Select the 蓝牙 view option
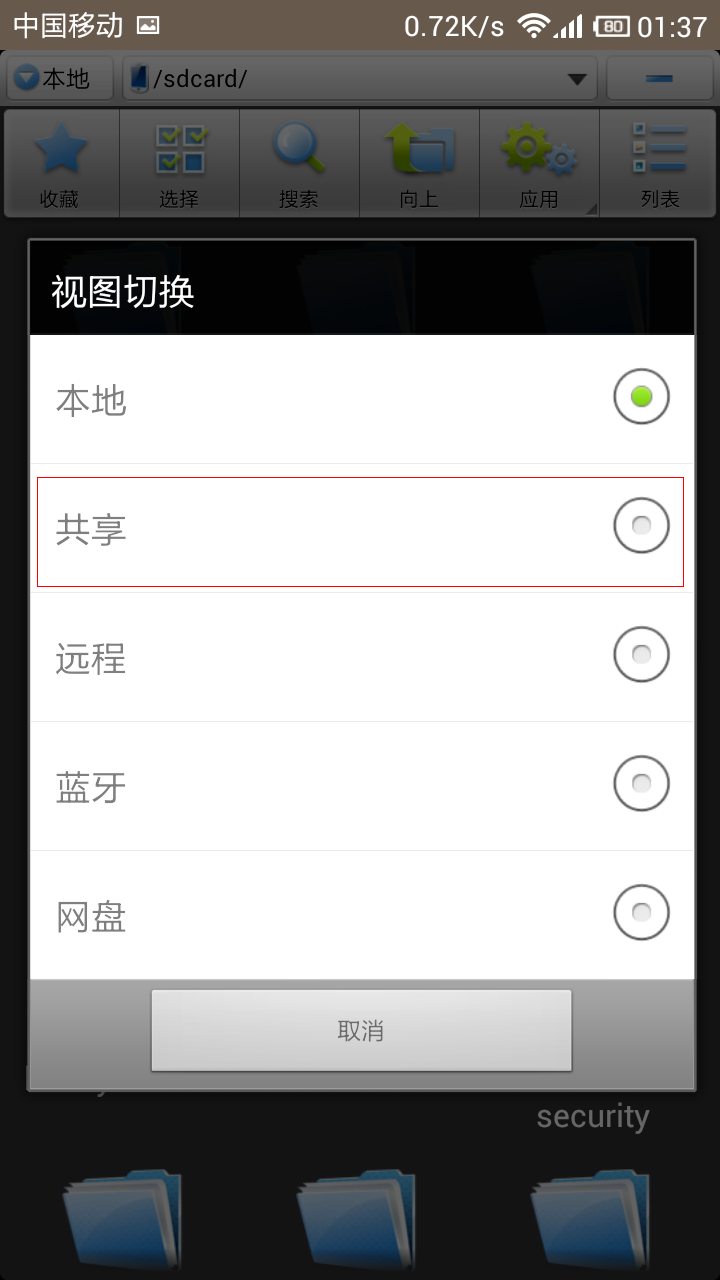The width and height of the screenshot is (720, 1280). pyautogui.click(x=362, y=786)
